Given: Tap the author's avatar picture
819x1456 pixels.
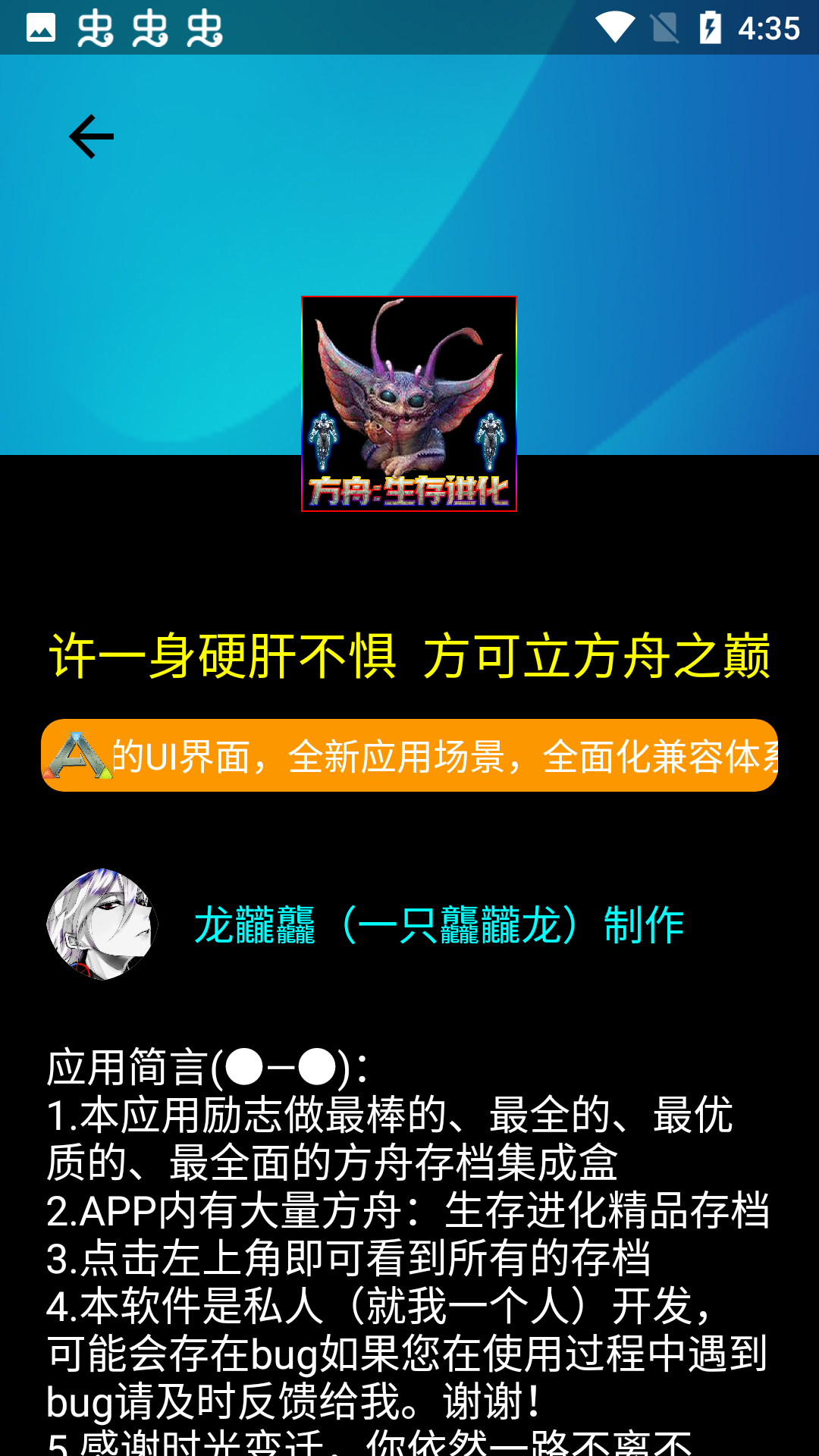Looking at the screenshot, I should click(104, 927).
